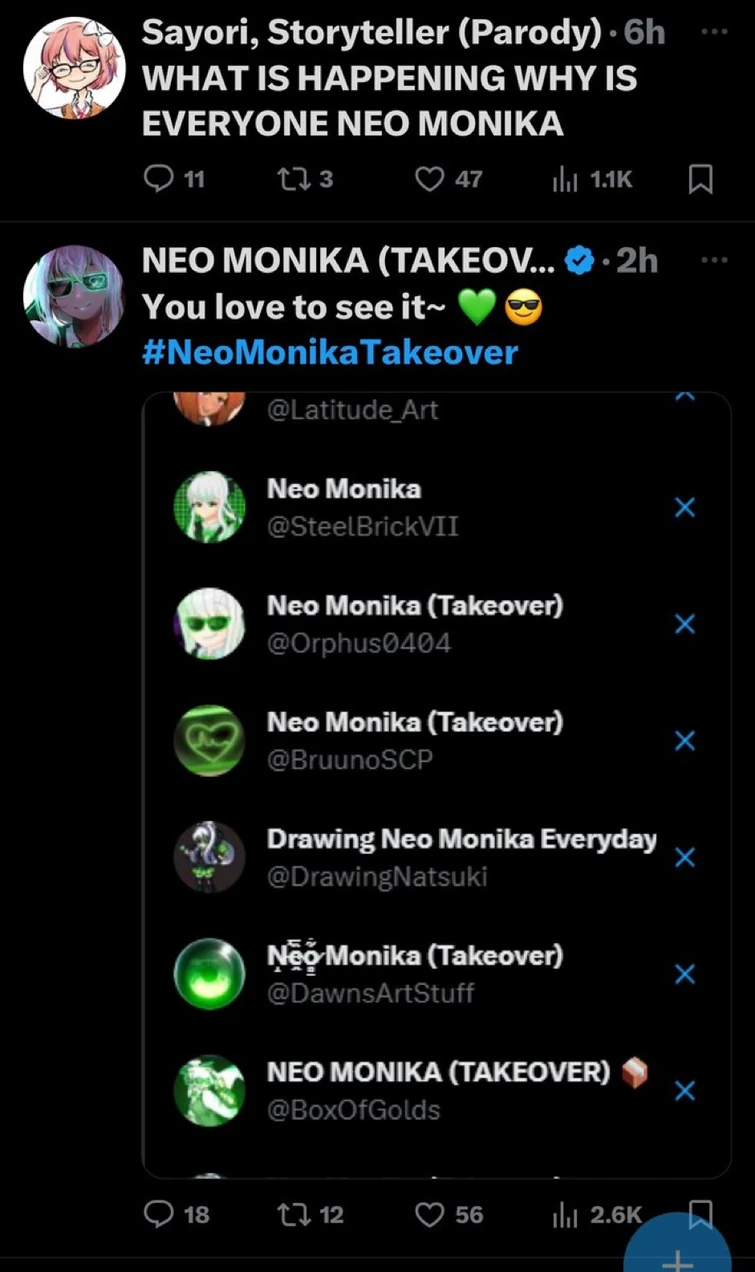This screenshot has height=1272, width=755.
Task: Click the retweet icon showing 3 reposts
Action: [292, 178]
